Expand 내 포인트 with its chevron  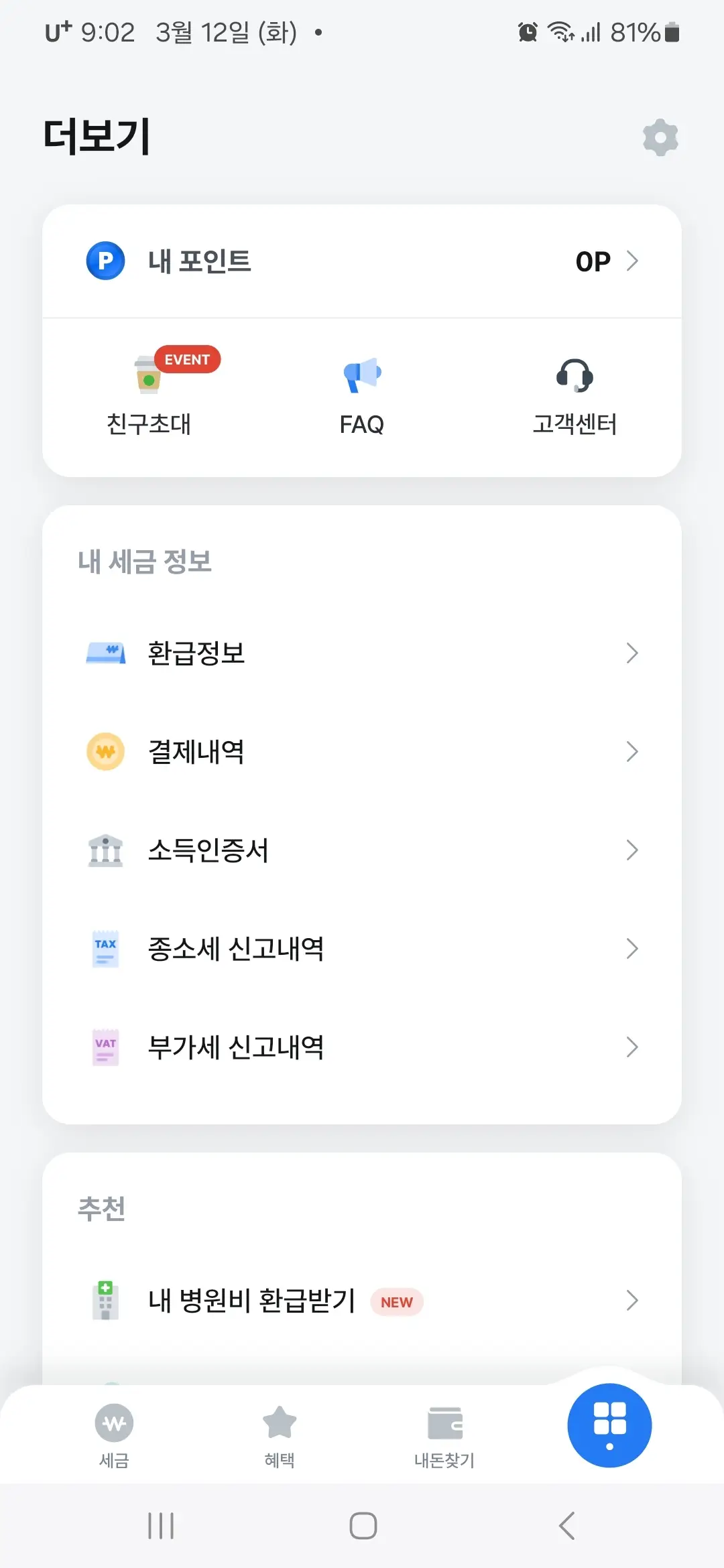pyautogui.click(x=632, y=261)
